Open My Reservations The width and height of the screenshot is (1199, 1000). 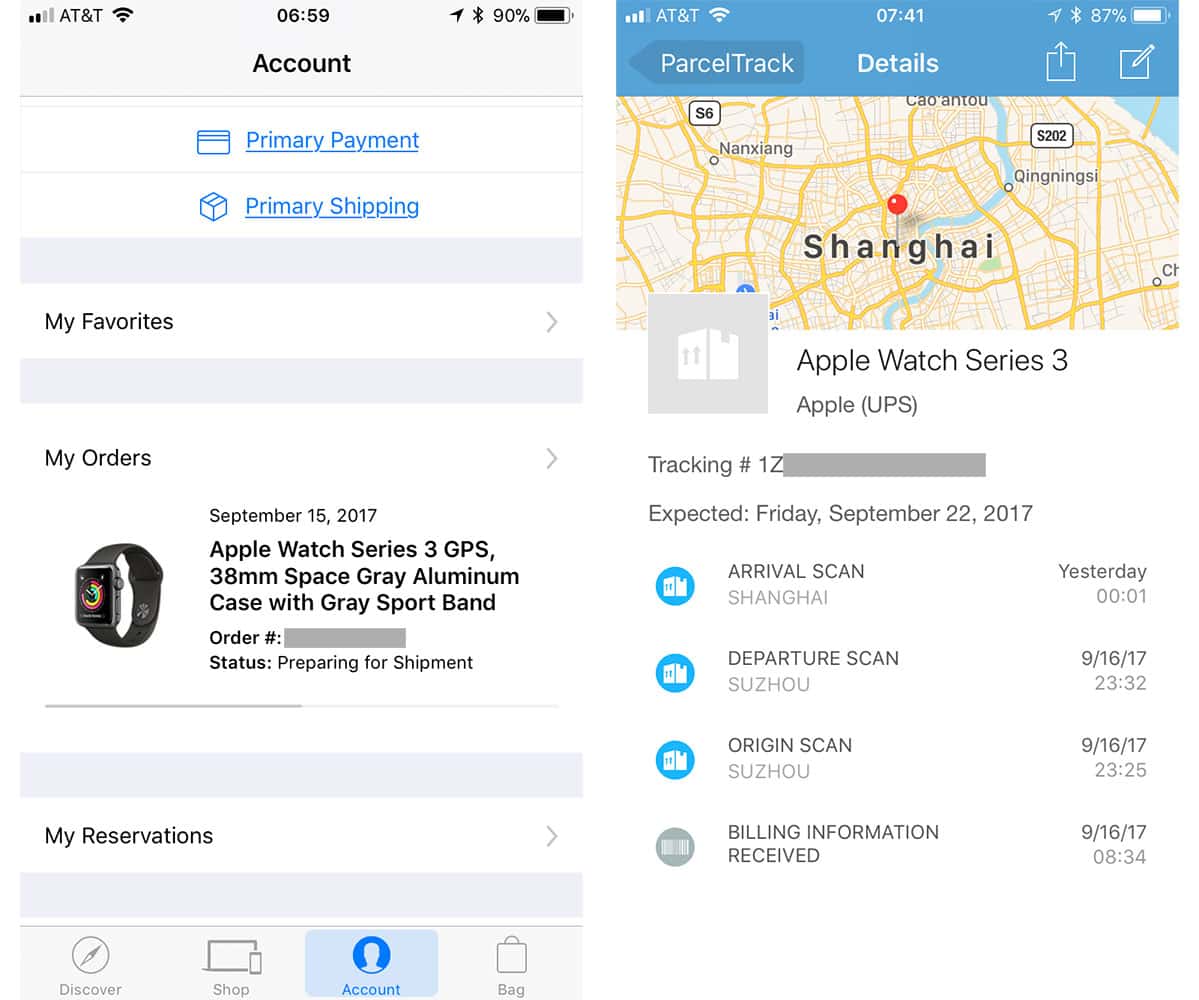click(x=300, y=836)
